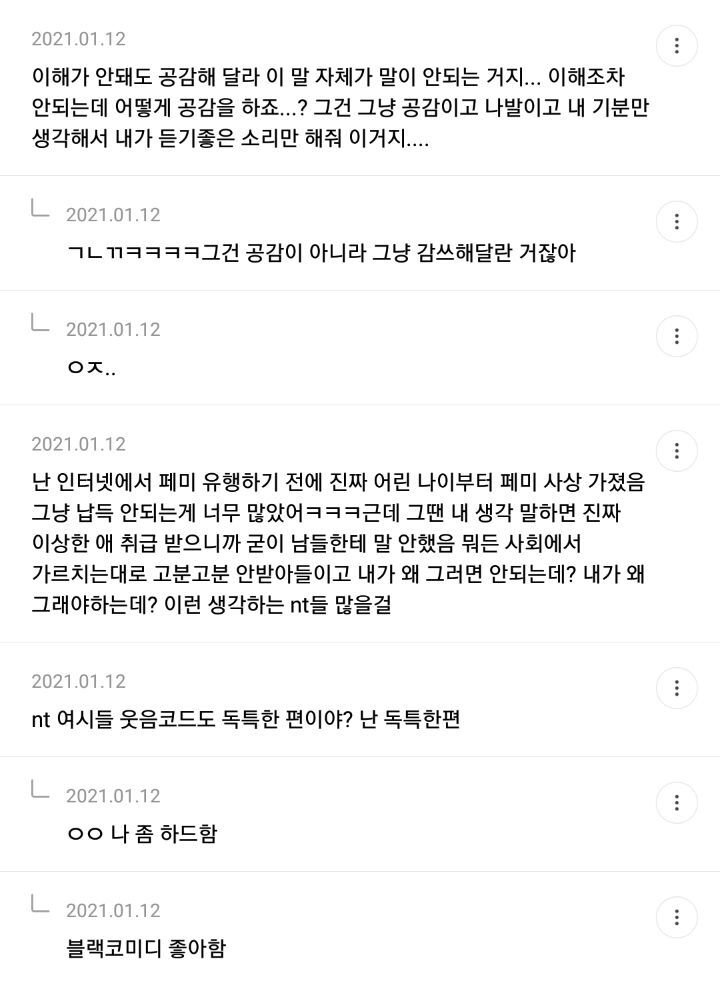Open overflow menu for reply '그건 공감이 아니라'

pyautogui.click(x=677, y=221)
